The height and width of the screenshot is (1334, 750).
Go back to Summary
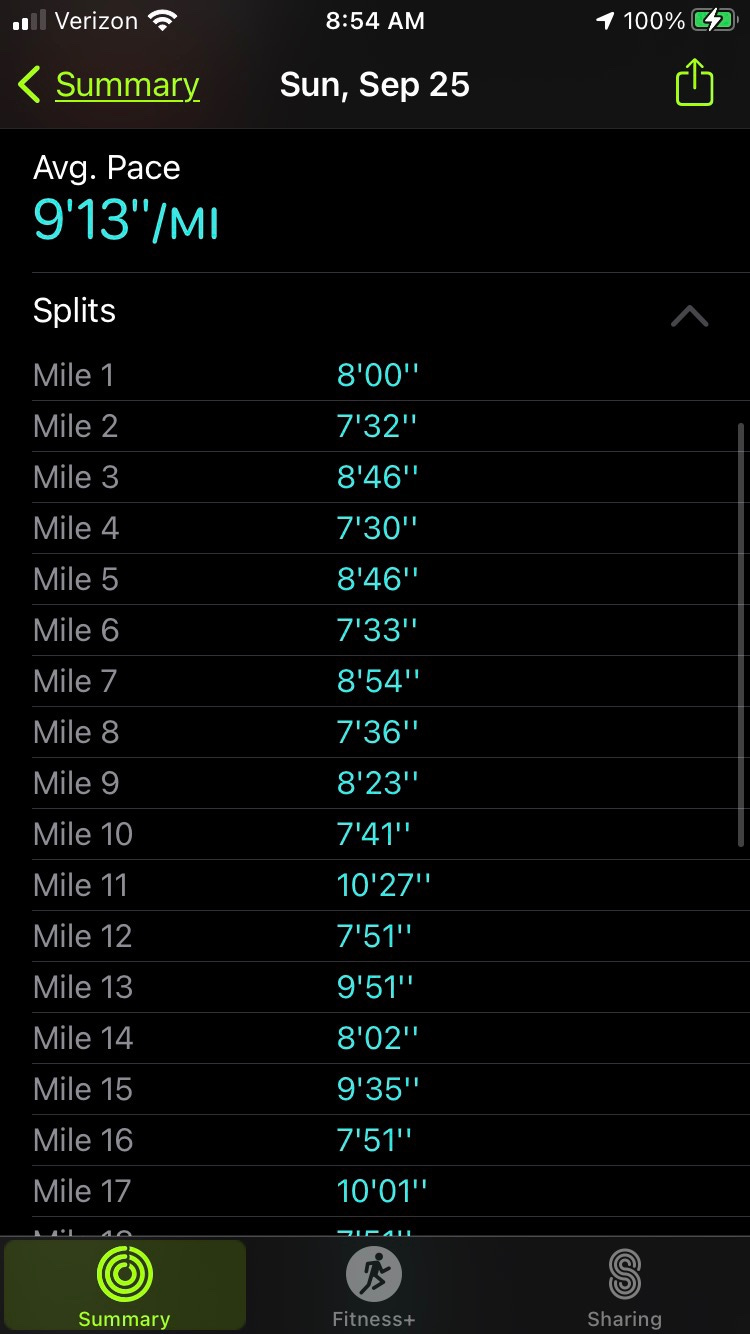[x=109, y=85]
